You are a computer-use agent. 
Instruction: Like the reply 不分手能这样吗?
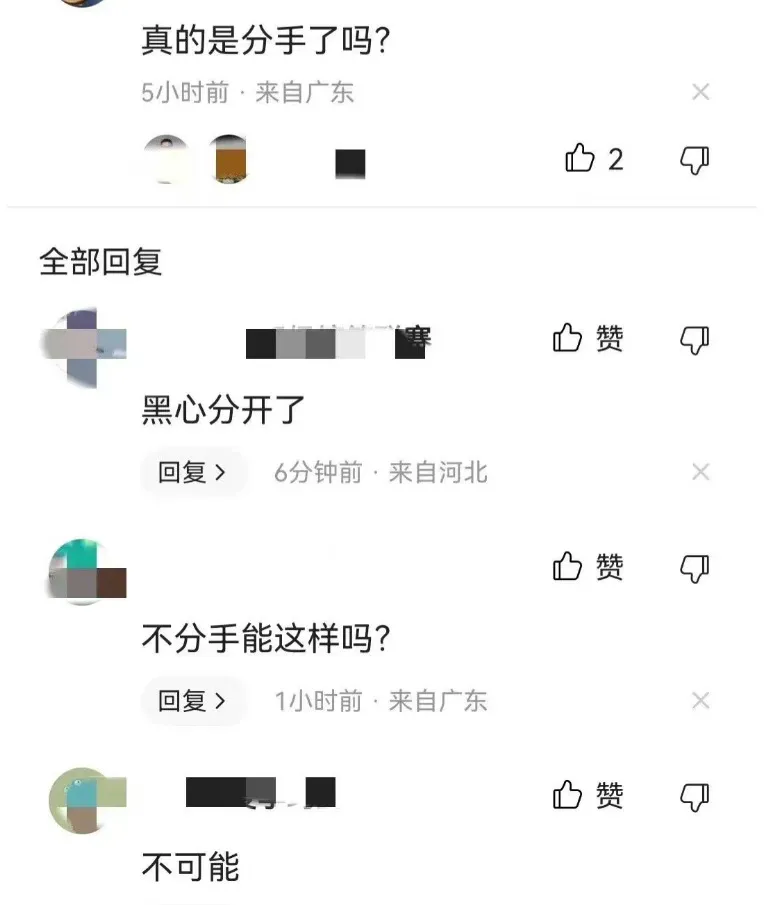pyautogui.click(x=568, y=567)
